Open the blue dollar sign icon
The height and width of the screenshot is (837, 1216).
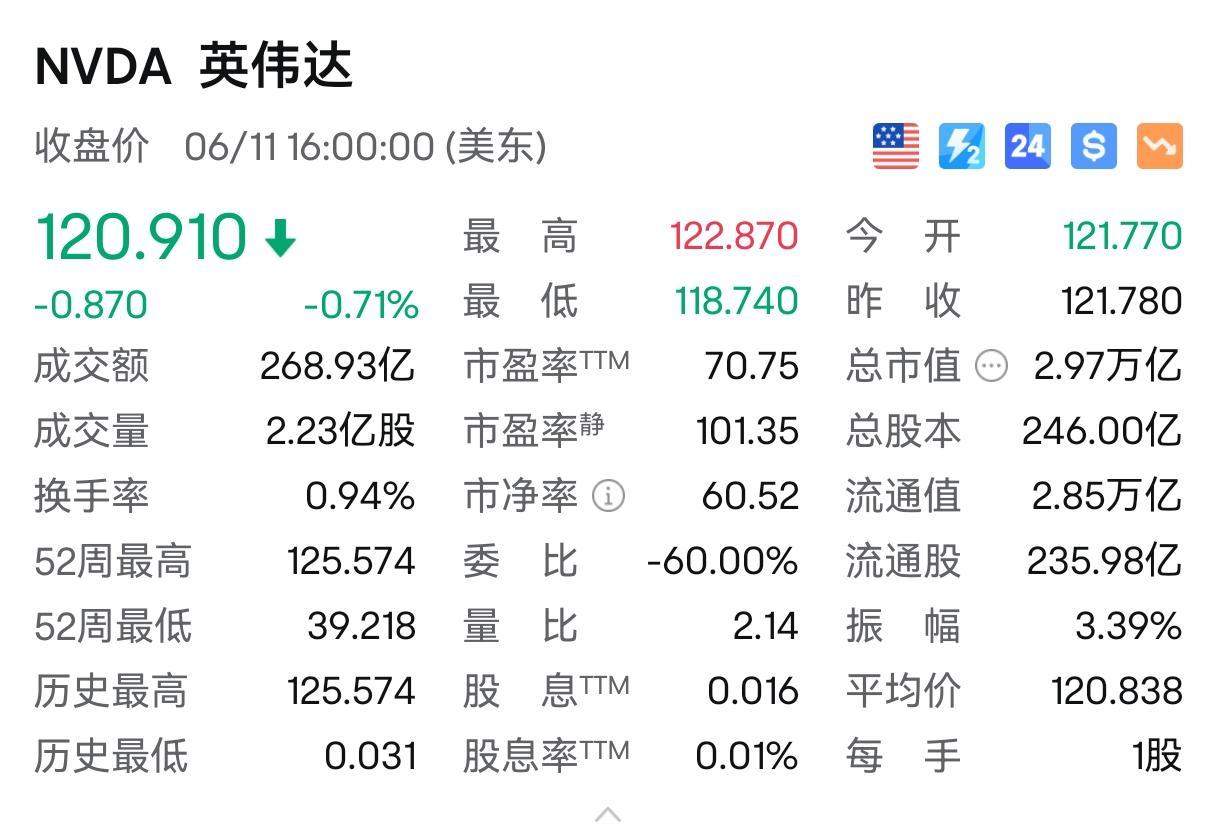pyautogui.click(x=1093, y=146)
